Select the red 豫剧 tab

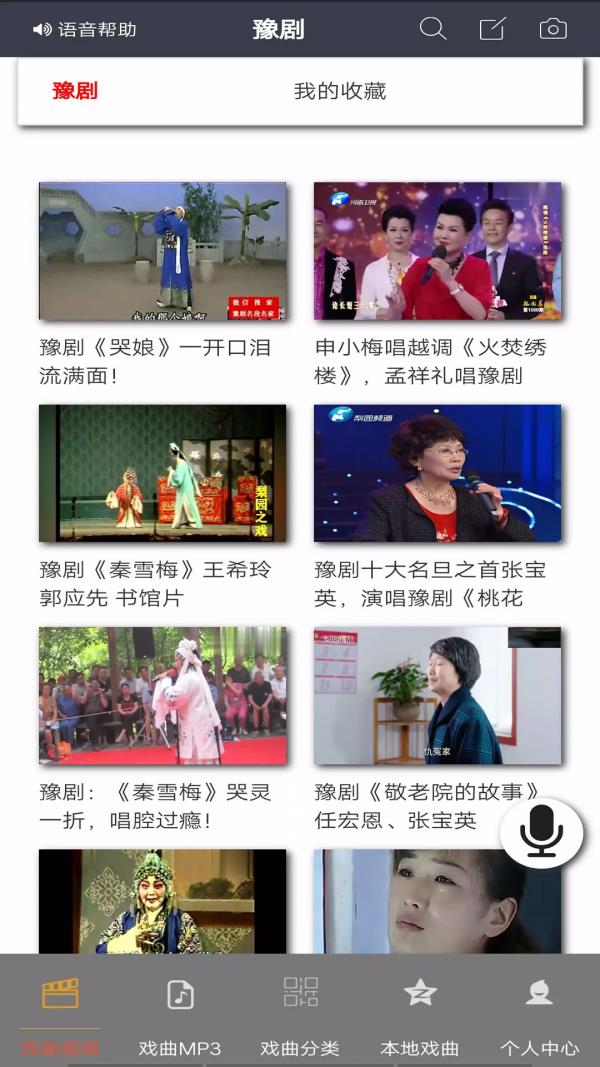click(x=75, y=91)
